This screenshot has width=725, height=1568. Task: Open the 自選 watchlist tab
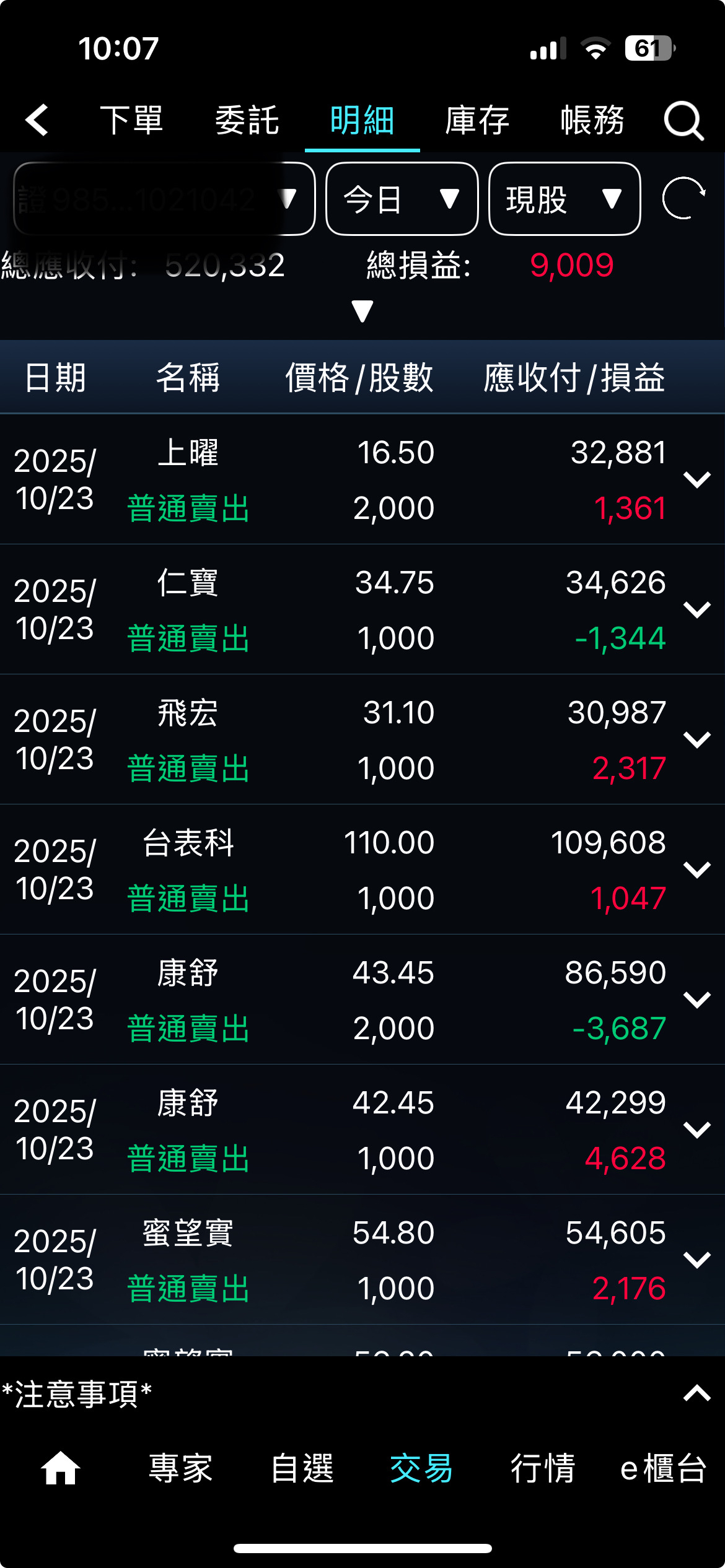[302, 1468]
